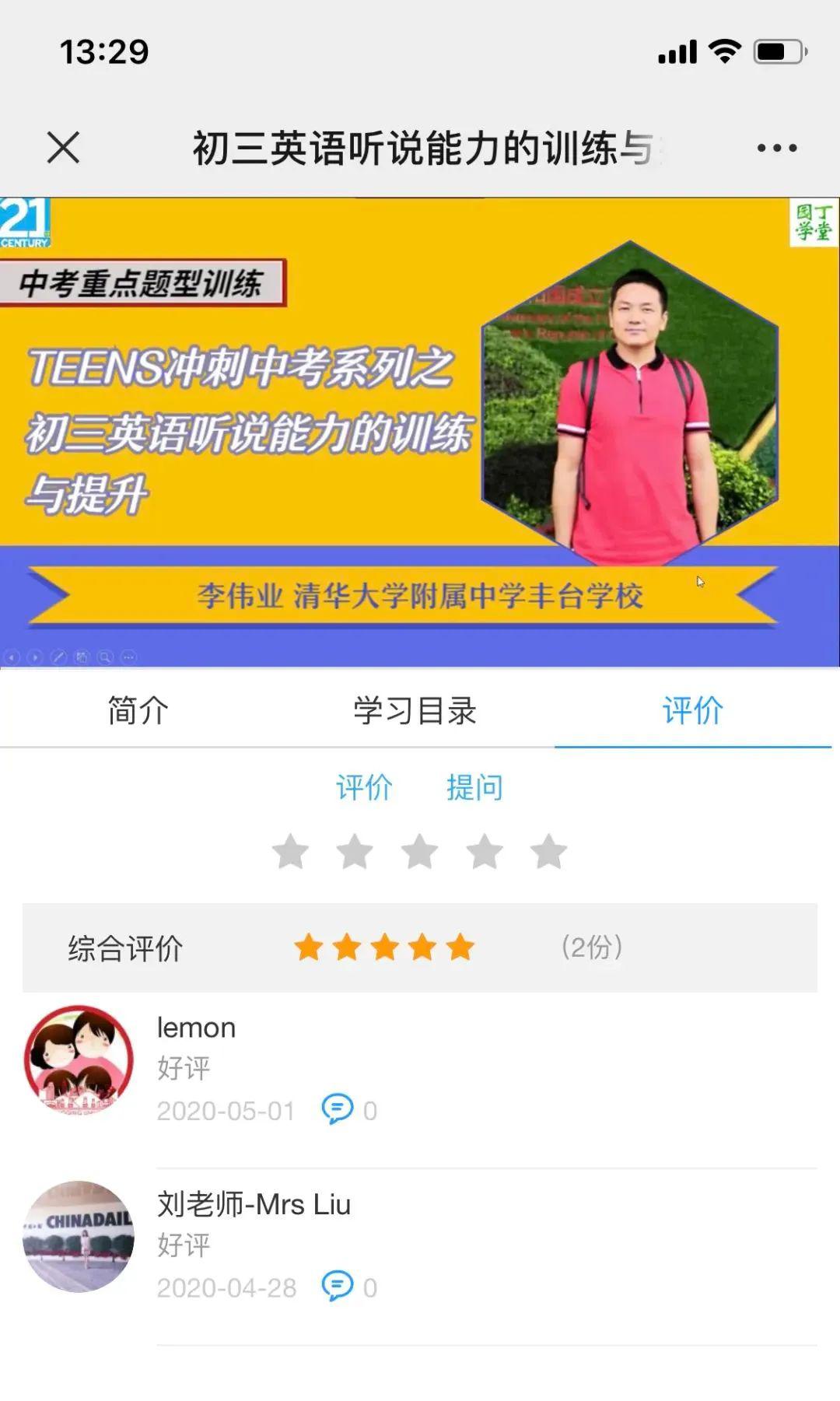Switch to the 学习目录 tab
The width and height of the screenshot is (840, 1401).
(x=415, y=710)
